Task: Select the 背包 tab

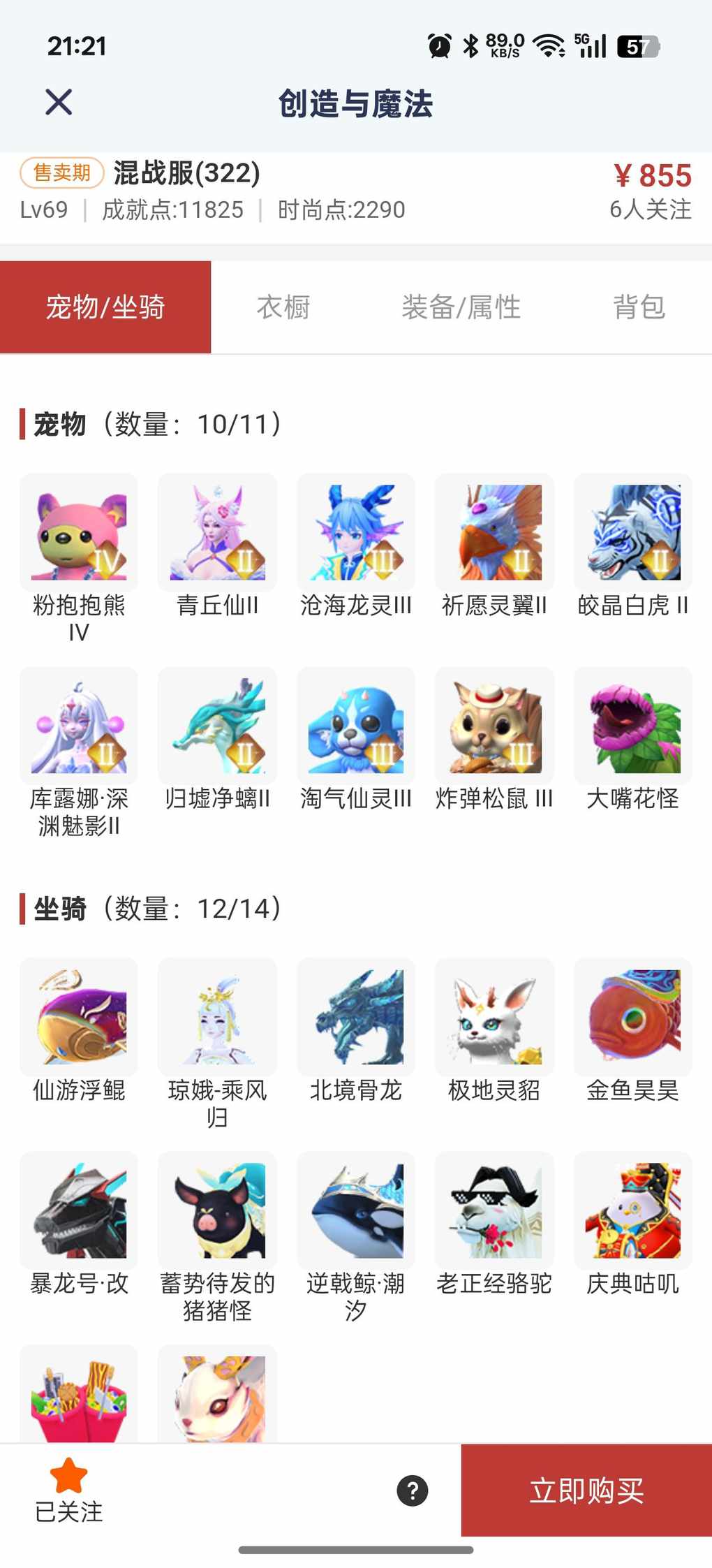Action: [x=639, y=307]
